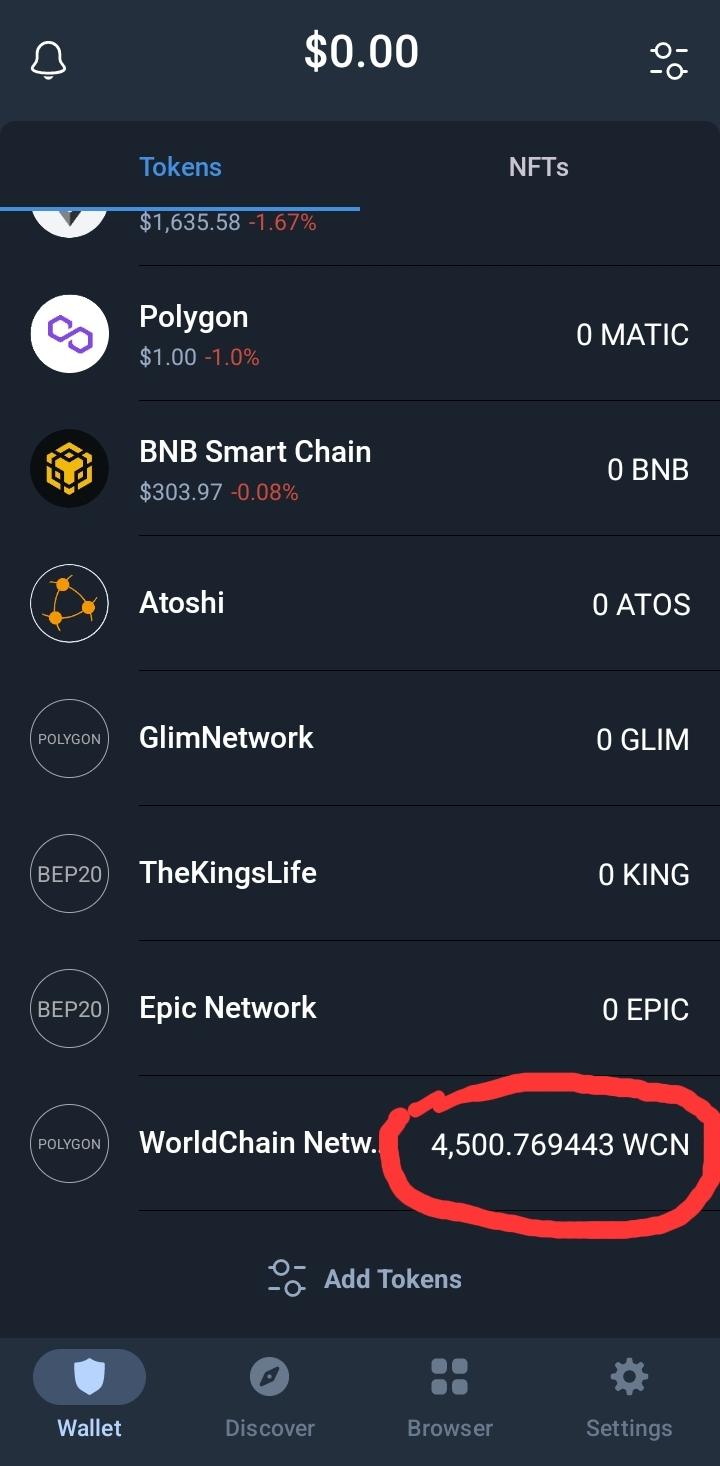Open the Browser tab
Image resolution: width=720 pixels, height=1466 pixels.
[x=450, y=1398]
